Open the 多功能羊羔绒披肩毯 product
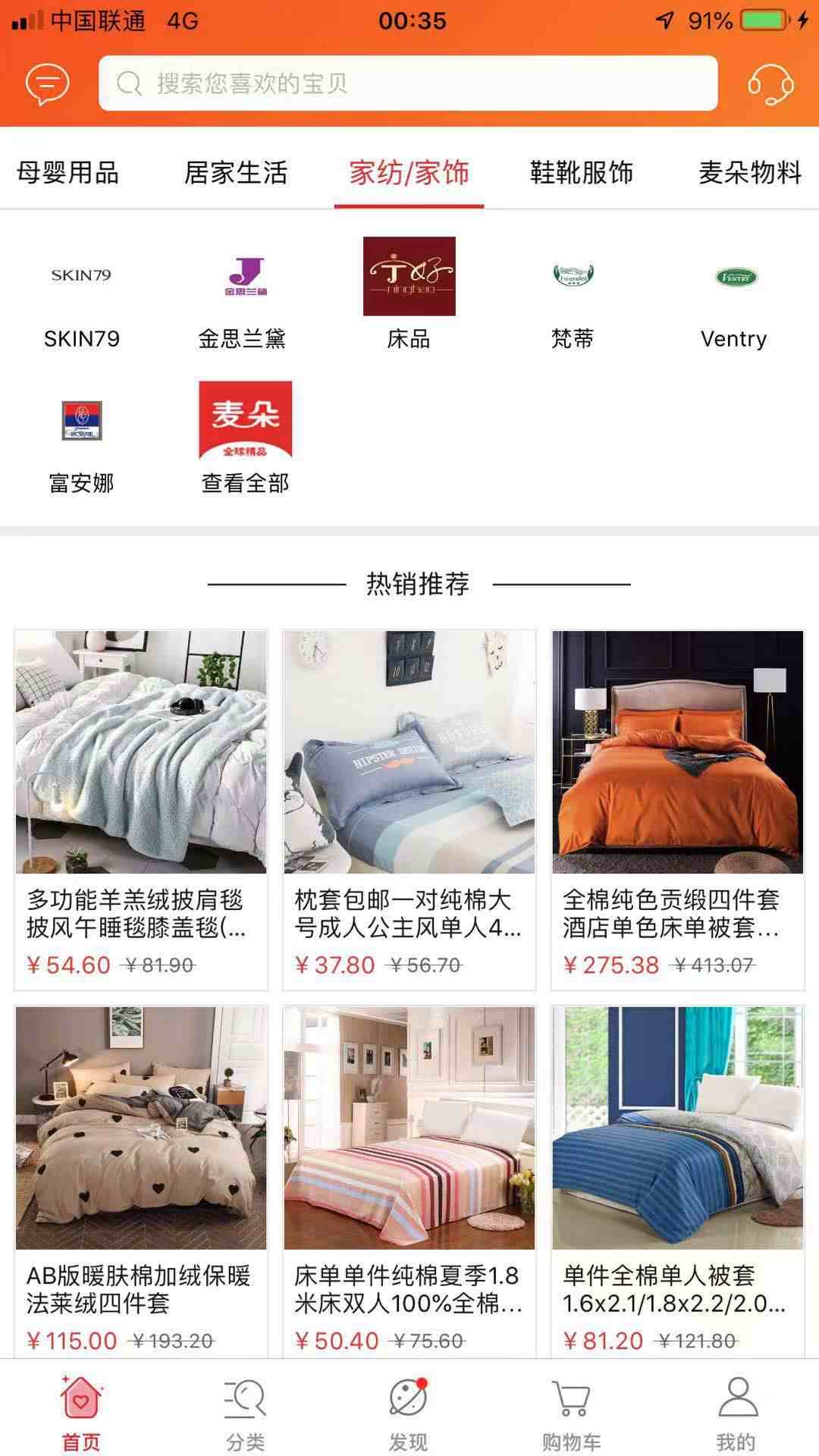Screen dimensions: 819x1456 141,809
